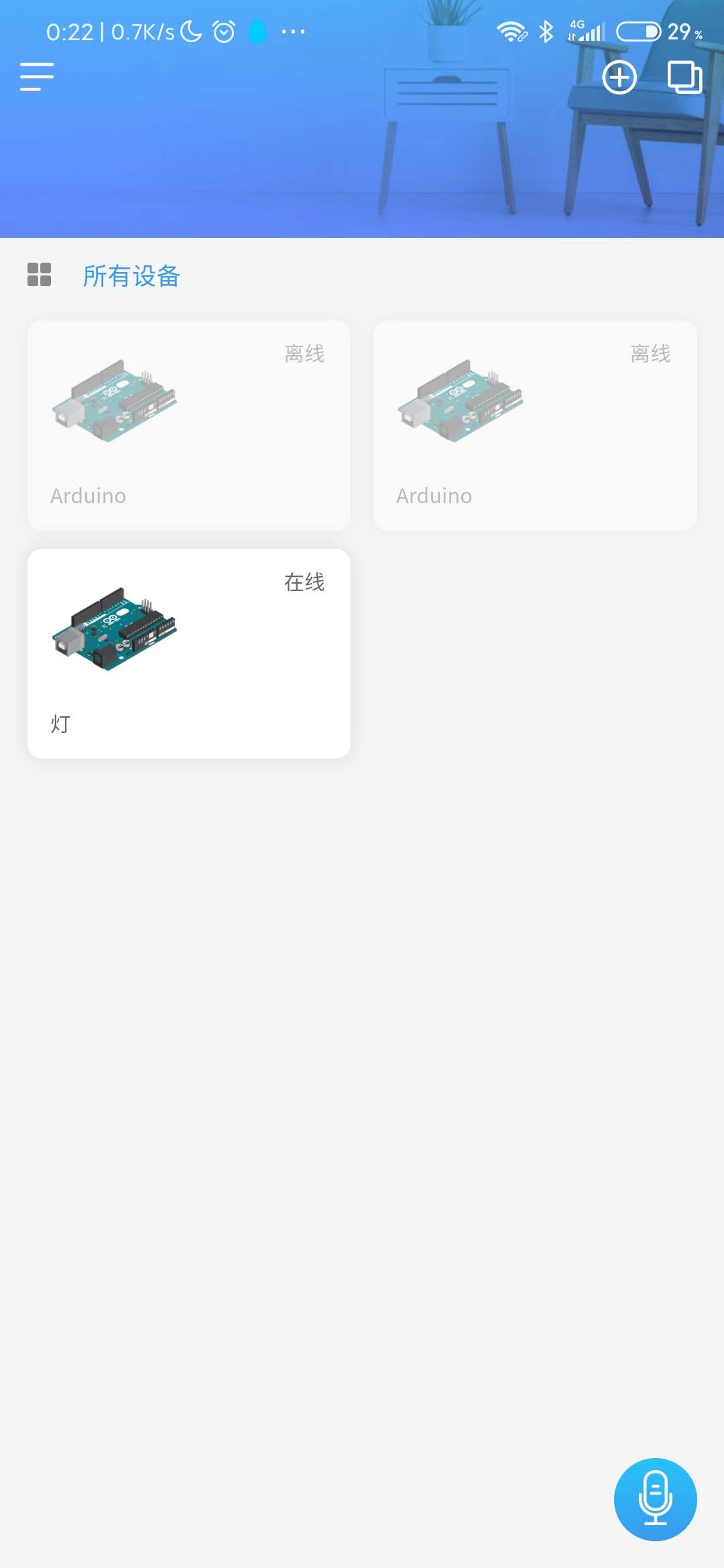Tap the add device plus icon
This screenshot has width=724, height=1568.
(618, 78)
